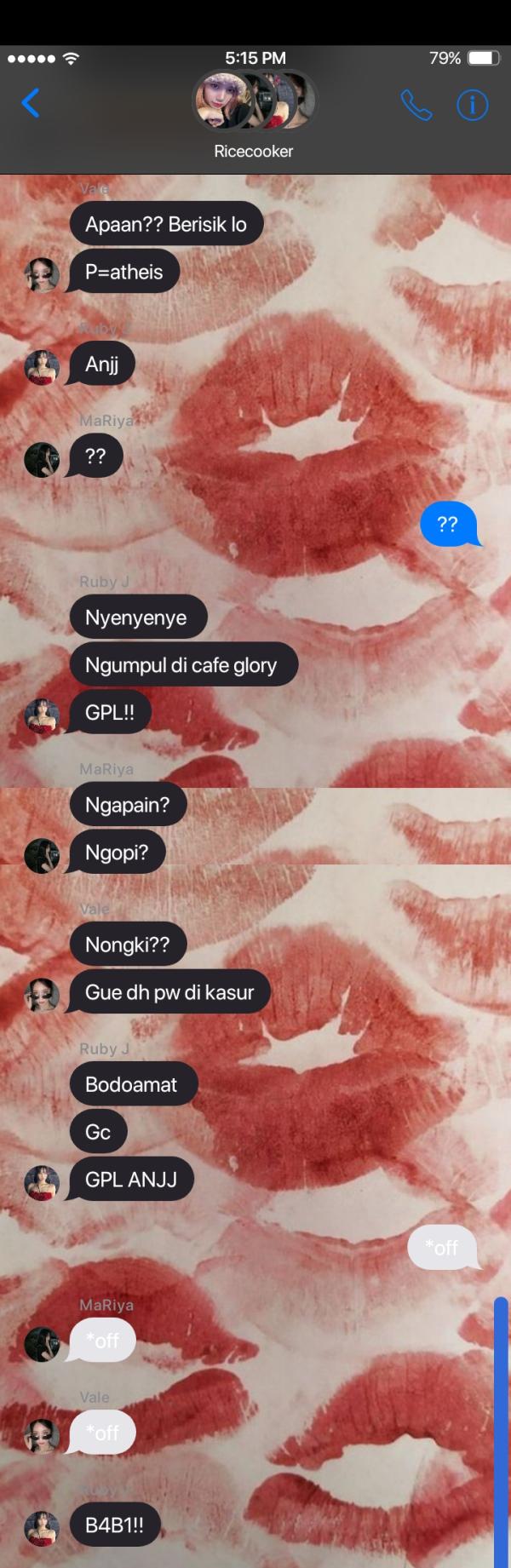511x1568 pixels.
Task: Go back to the conversations list
Action: click(x=31, y=103)
